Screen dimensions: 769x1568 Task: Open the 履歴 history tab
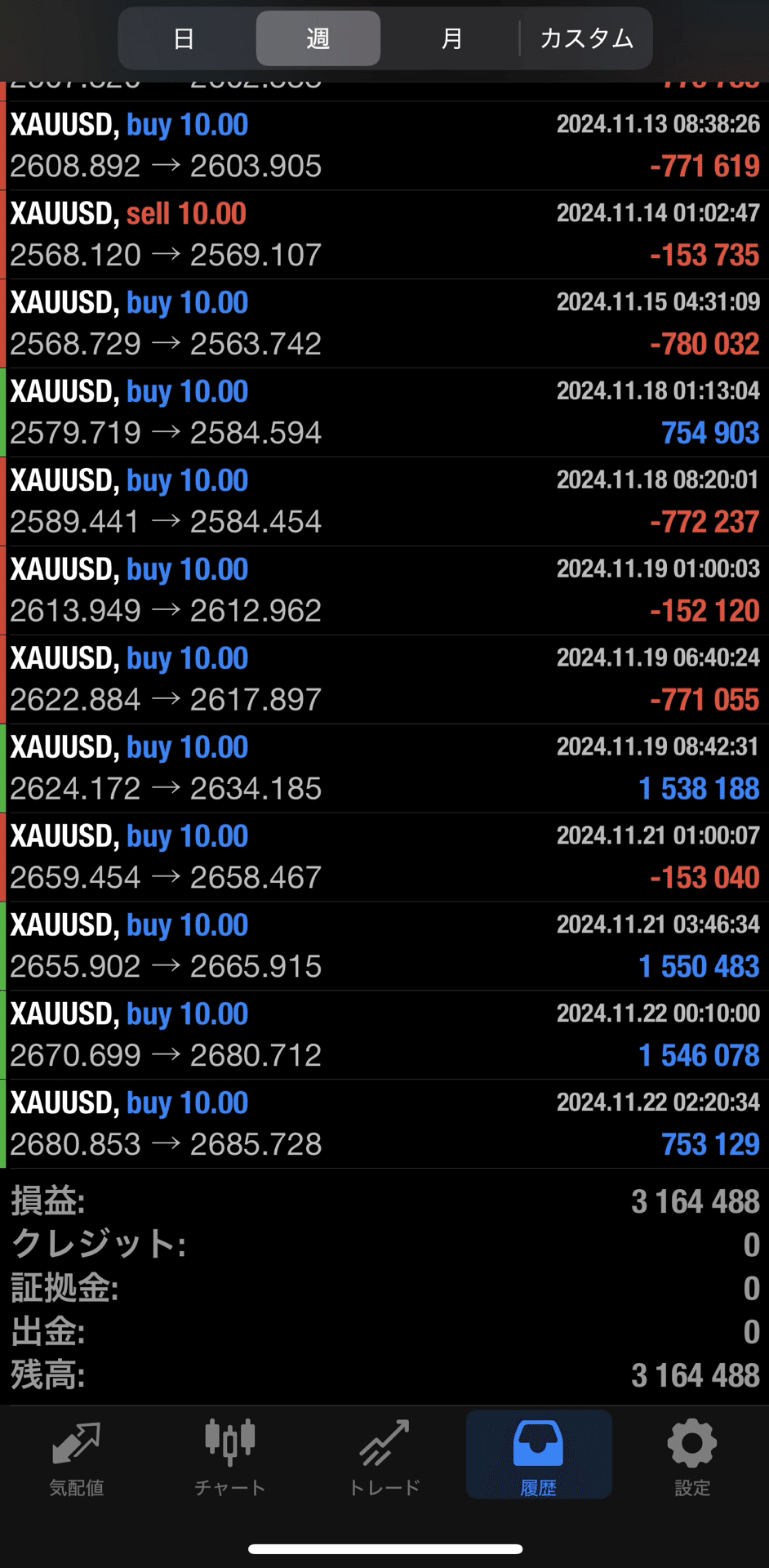pyautogui.click(x=539, y=1459)
